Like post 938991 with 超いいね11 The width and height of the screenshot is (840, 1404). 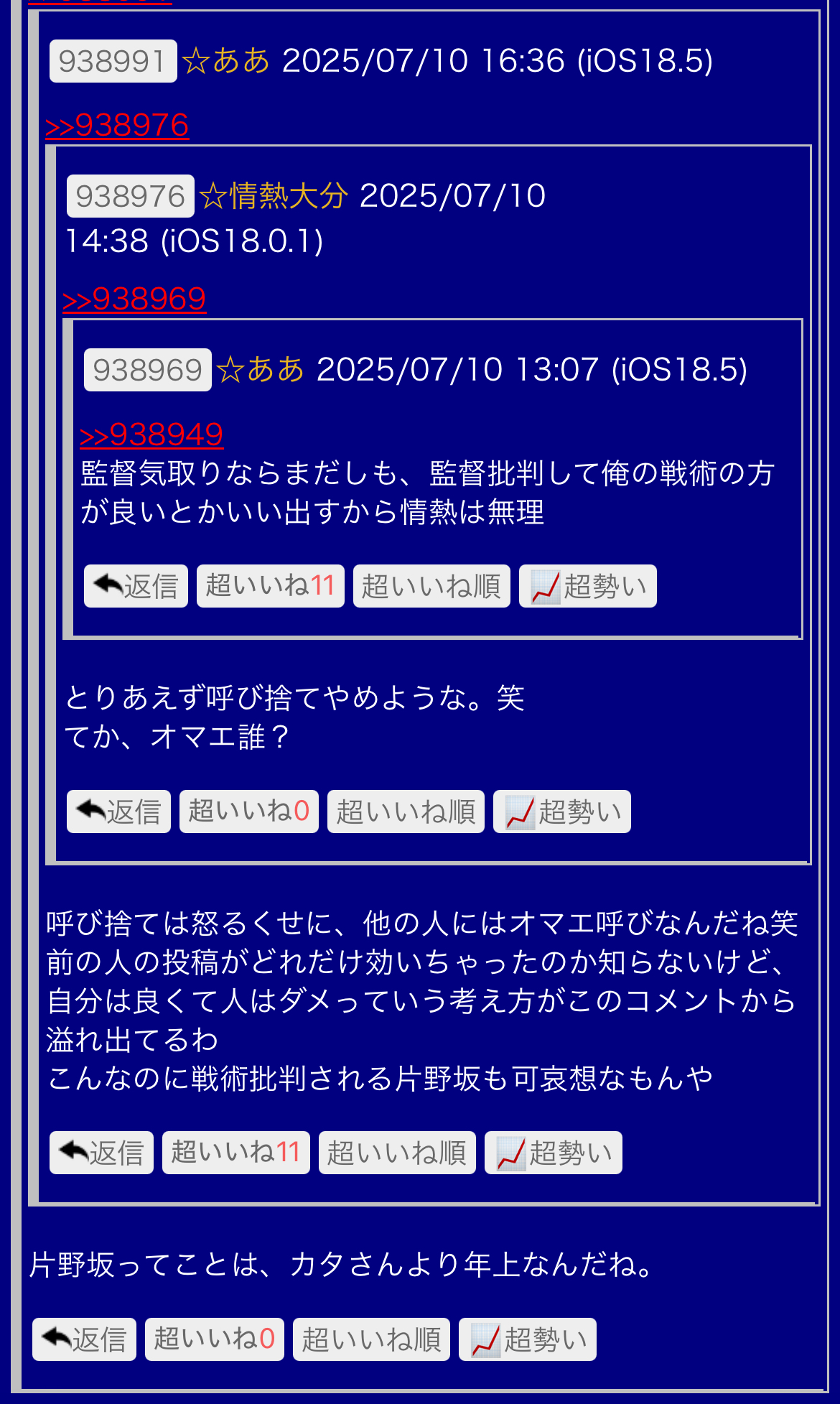click(236, 1153)
